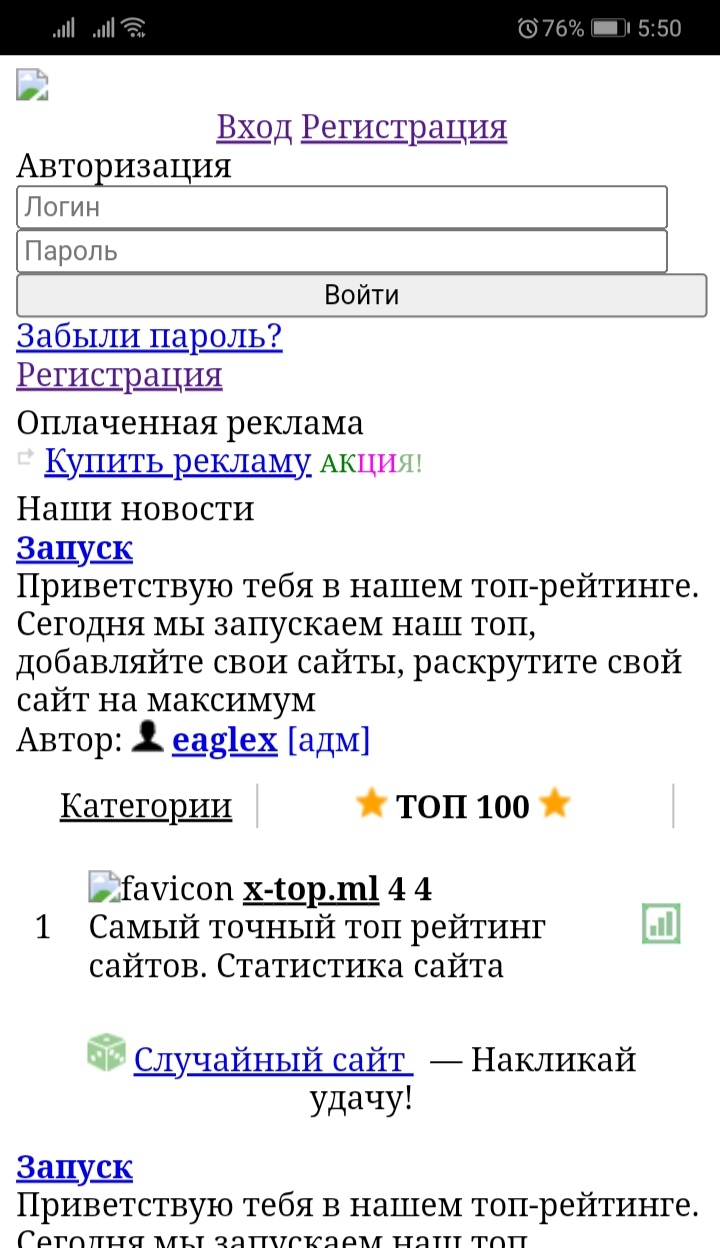Go to Случайный сайт
This screenshot has width=720, height=1248.
(x=272, y=1059)
